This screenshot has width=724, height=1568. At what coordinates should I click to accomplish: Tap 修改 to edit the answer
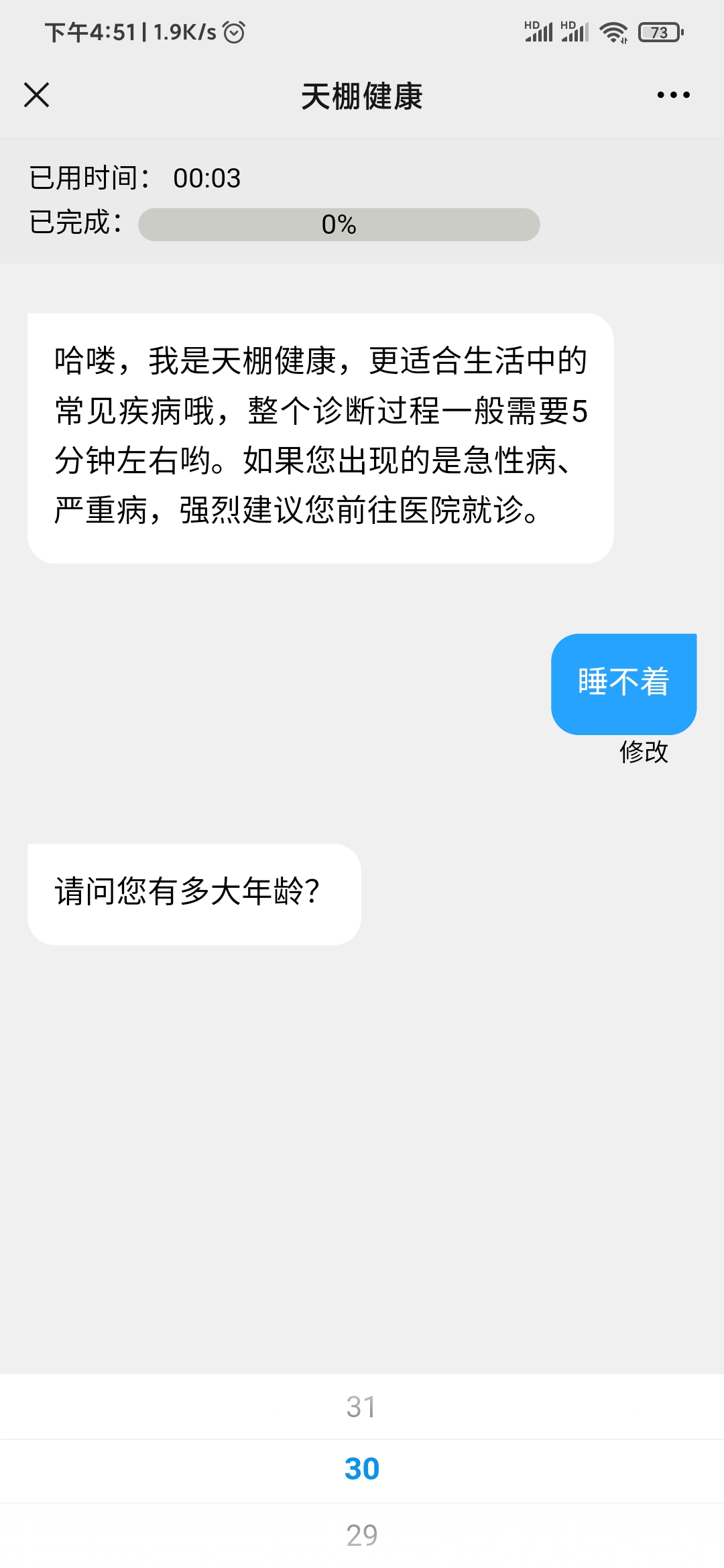coord(644,752)
